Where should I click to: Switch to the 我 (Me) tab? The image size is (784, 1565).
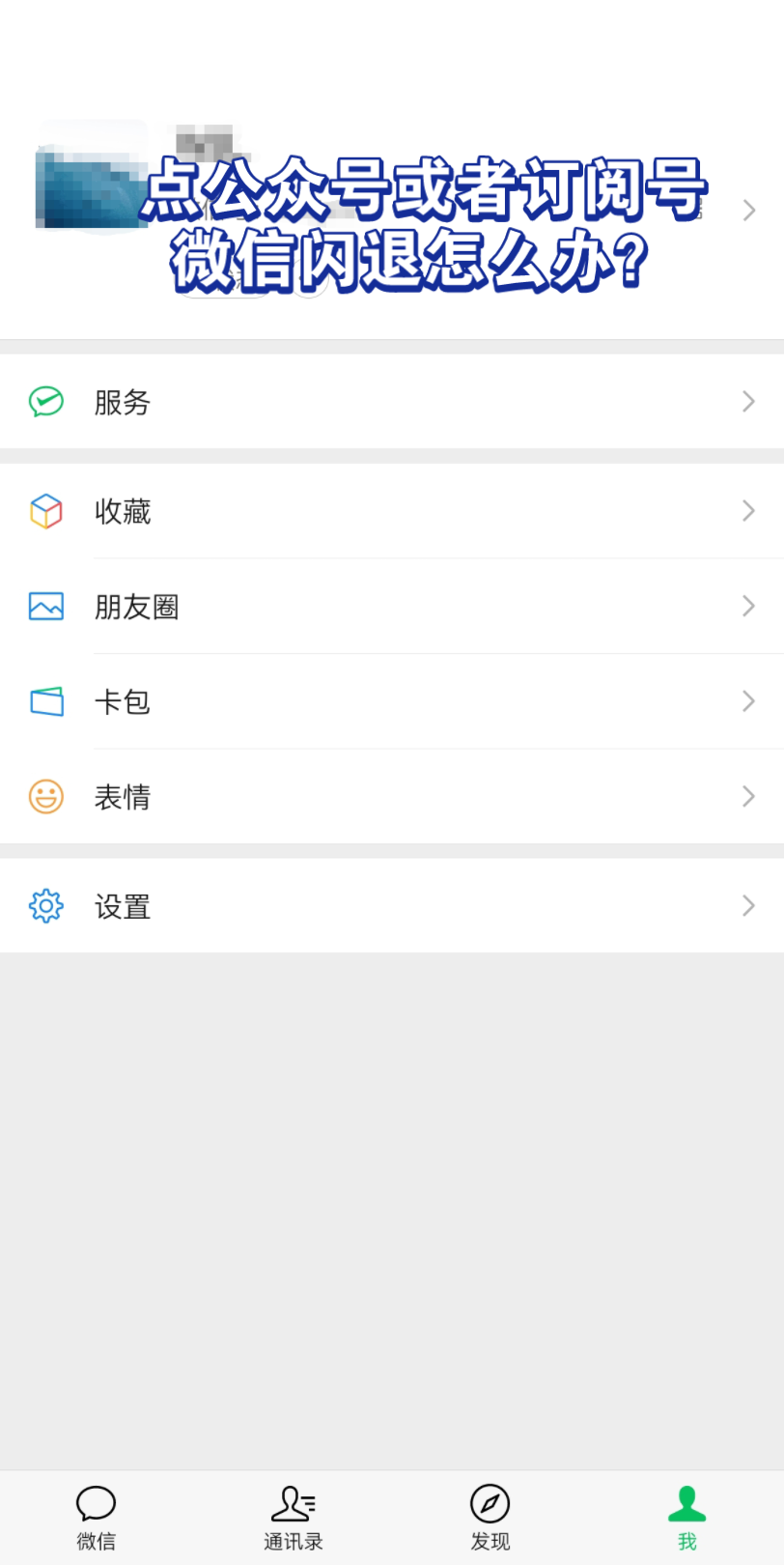pyautogui.click(x=686, y=1517)
